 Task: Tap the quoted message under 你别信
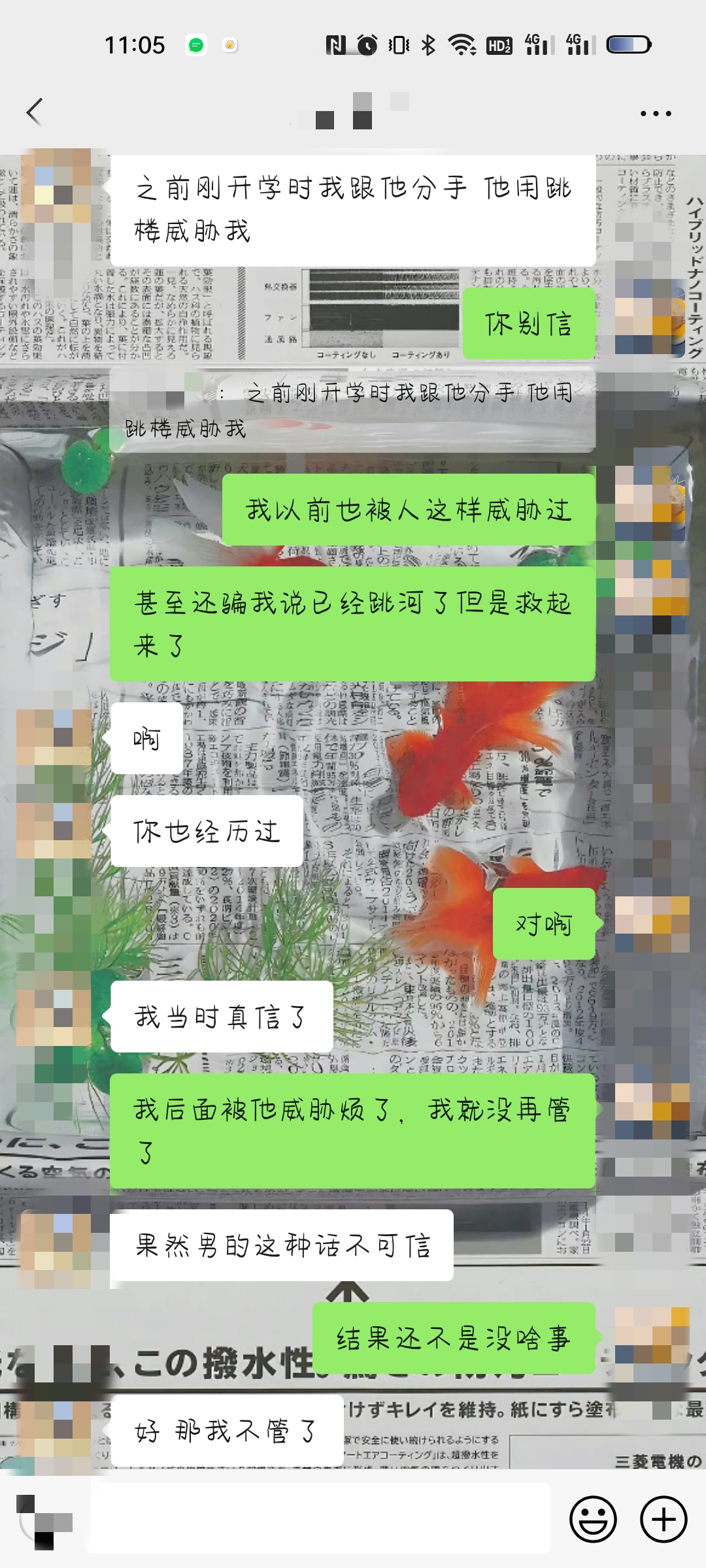pyautogui.click(x=352, y=410)
